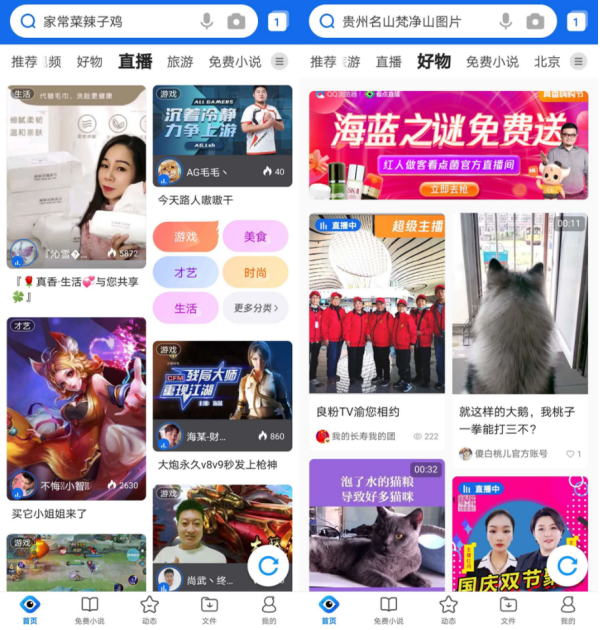Select the 才艺 category chip

tap(186, 272)
